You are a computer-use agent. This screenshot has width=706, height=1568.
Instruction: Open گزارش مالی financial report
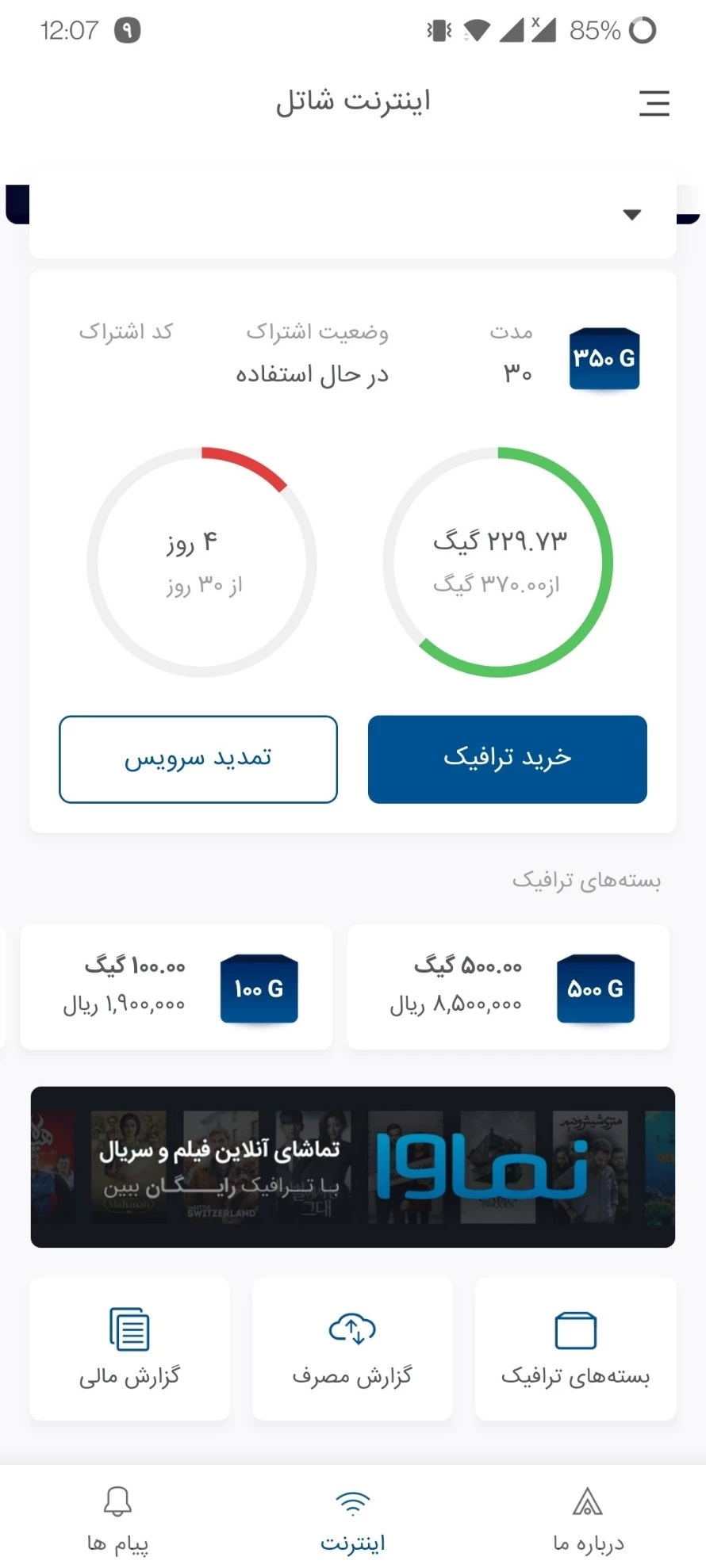point(129,1348)
